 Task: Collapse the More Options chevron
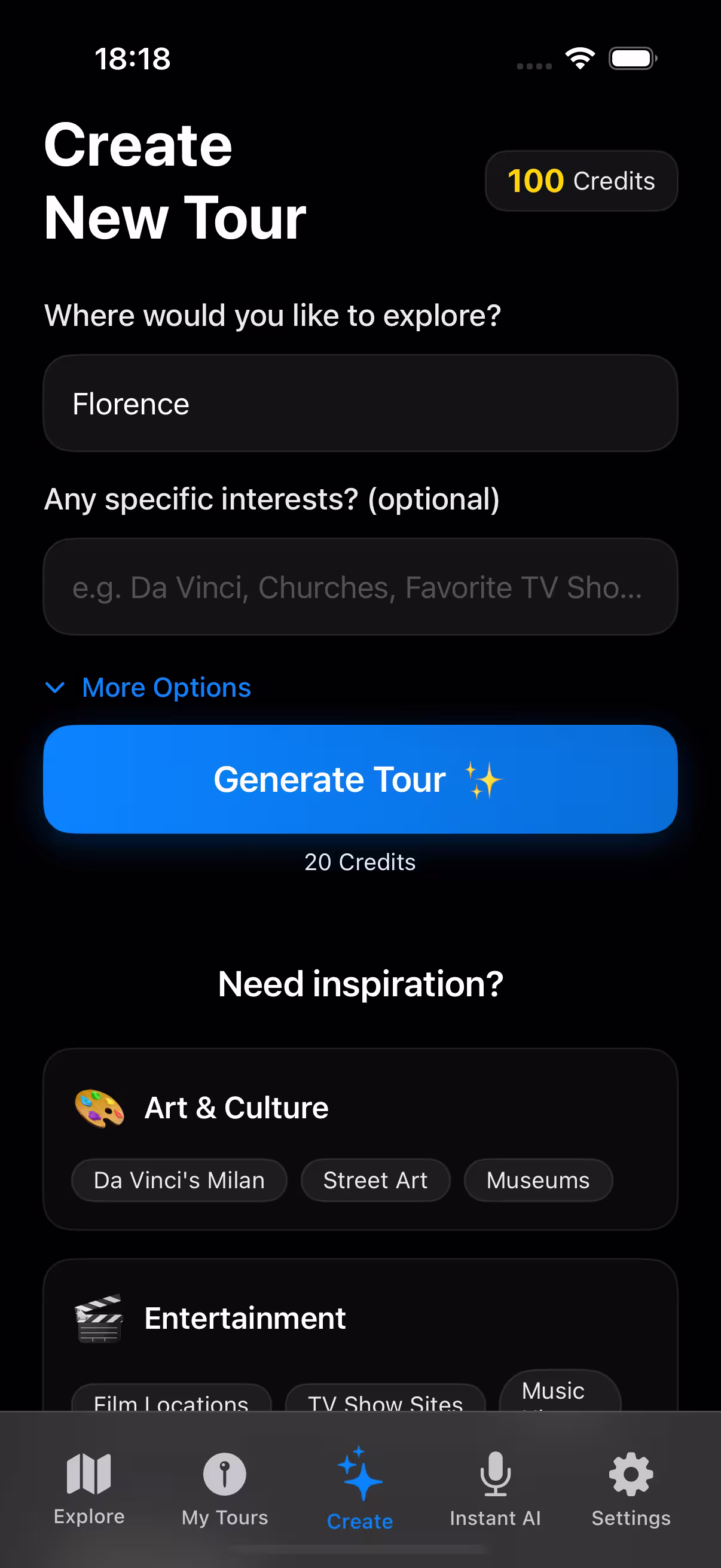tap(57, 688)
